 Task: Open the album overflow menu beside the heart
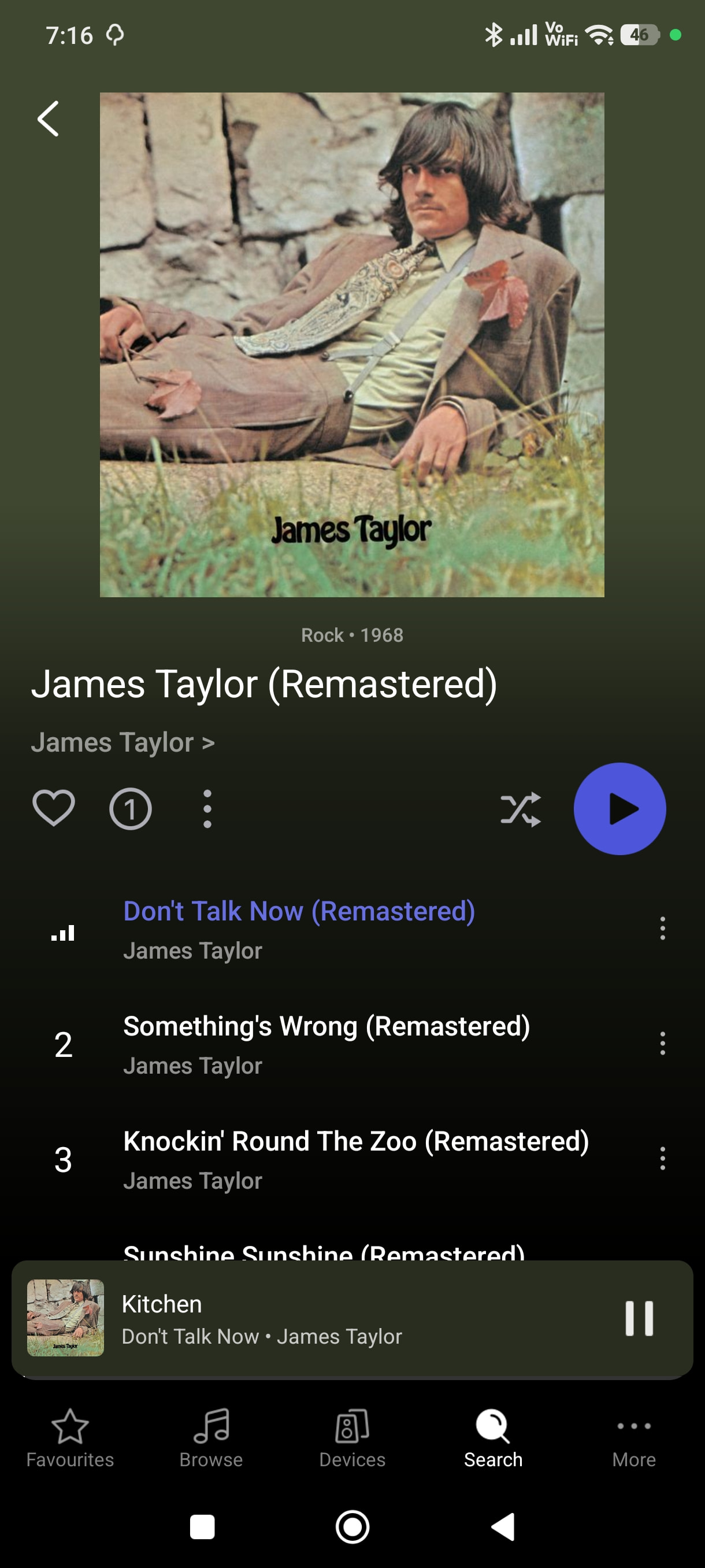207,809
